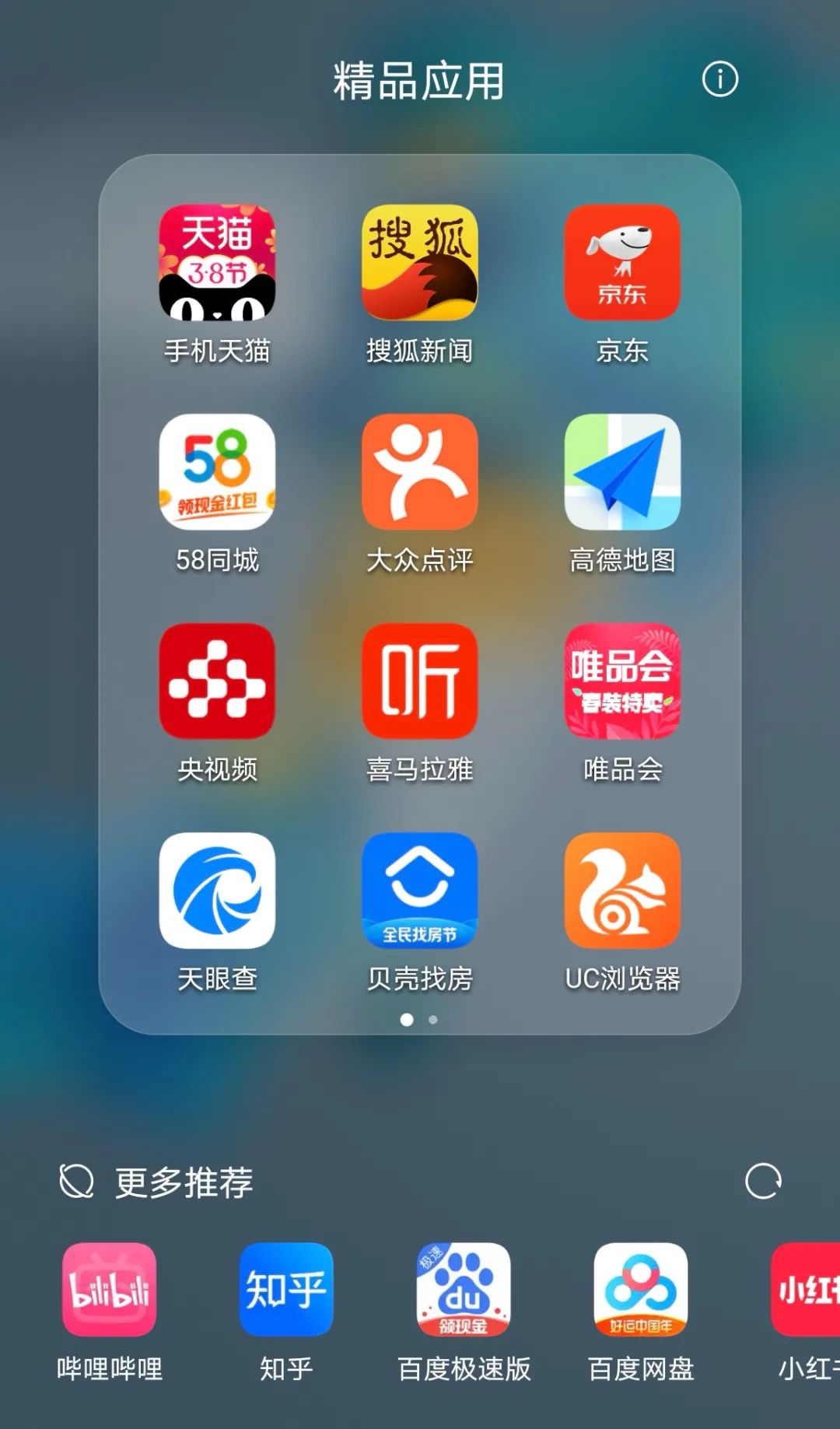Open 喜马拉雅 audio app
Viewport: 840px width, 1429px height.
[x=419, y=681]
